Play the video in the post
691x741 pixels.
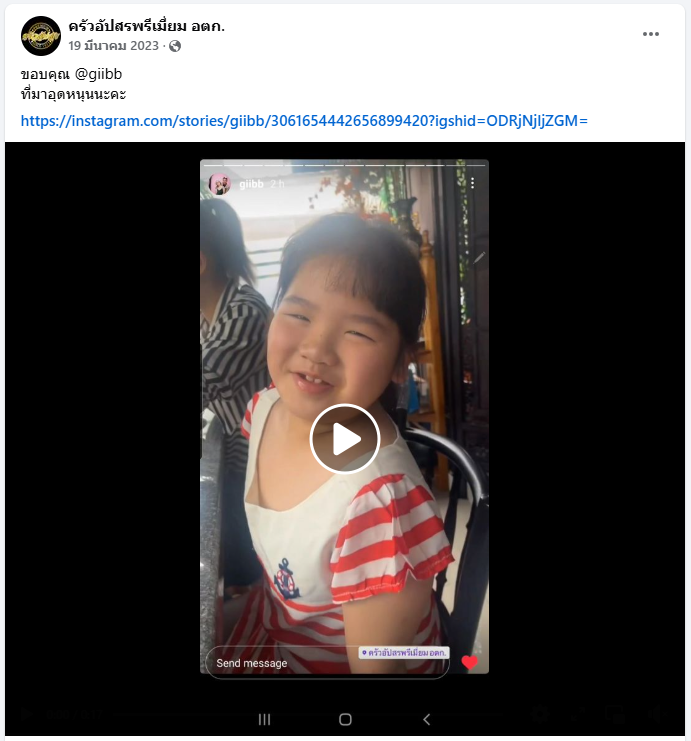(x=344, y=439)
